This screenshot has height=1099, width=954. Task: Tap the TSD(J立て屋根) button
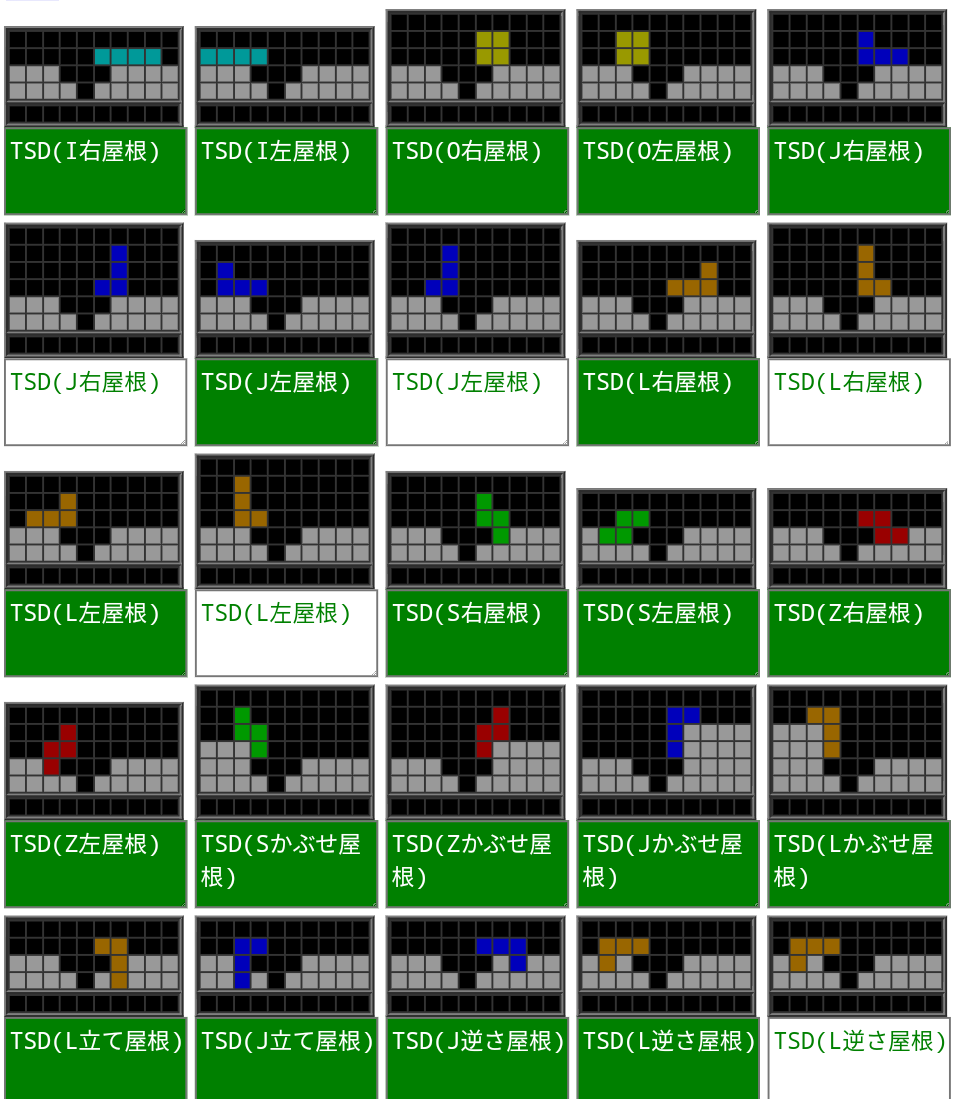(286, 1058)
